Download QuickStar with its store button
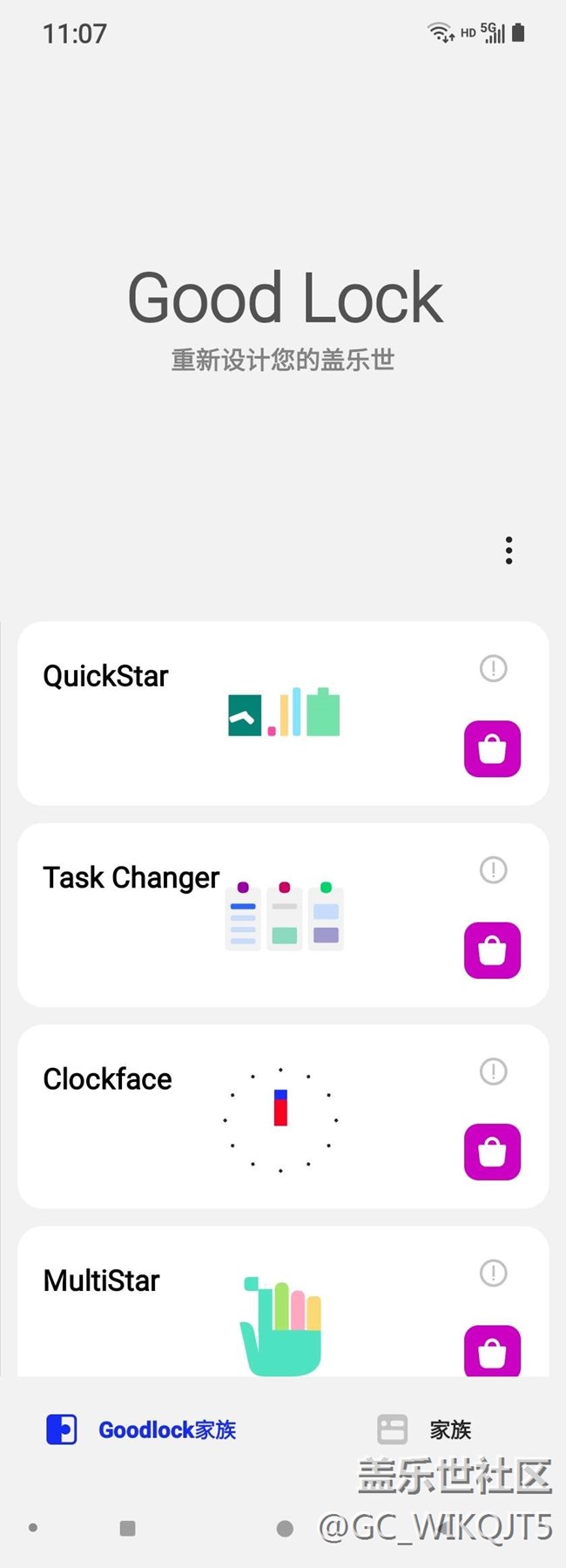566x1568 pixels. pyautogui.click(x=492, y=748)
